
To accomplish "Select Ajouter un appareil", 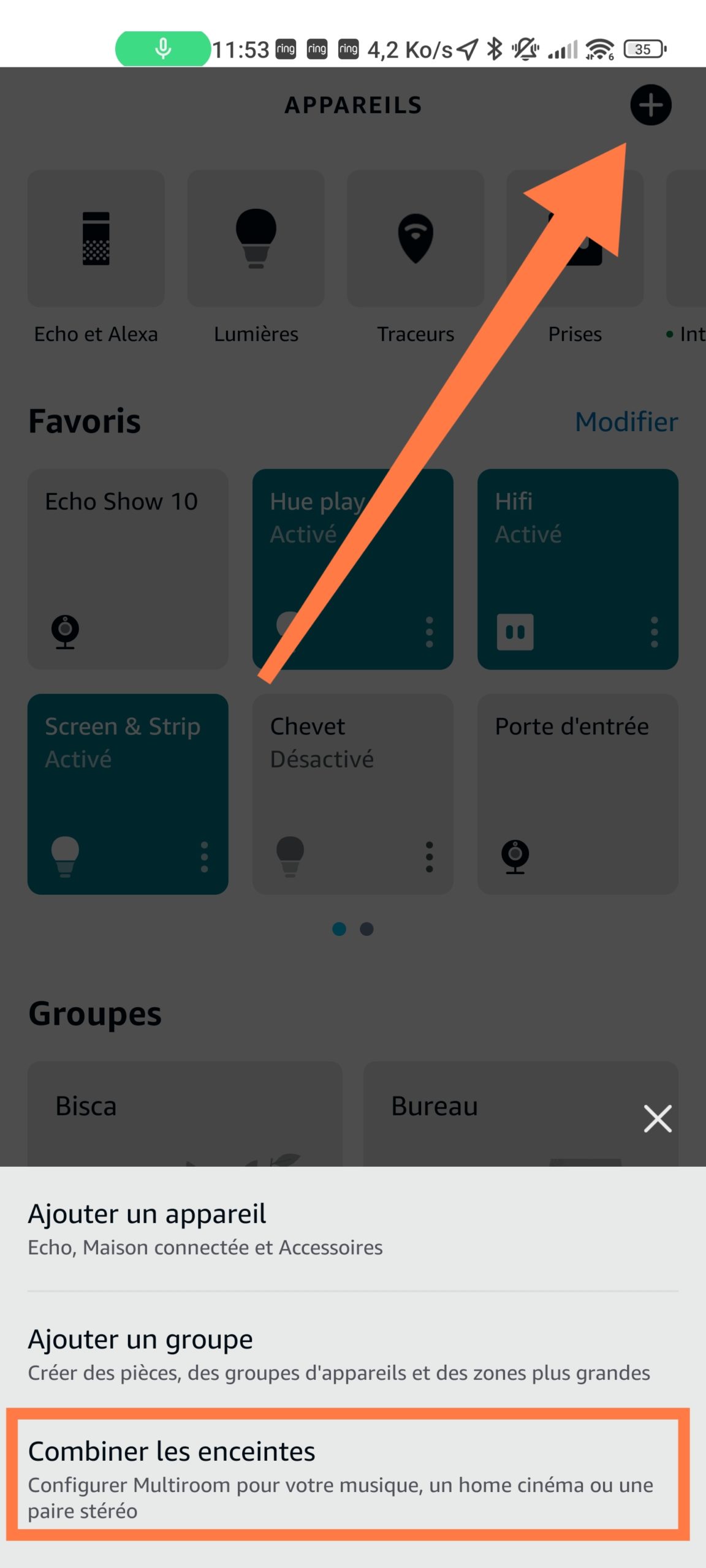I will click(x=353, y=1229).
